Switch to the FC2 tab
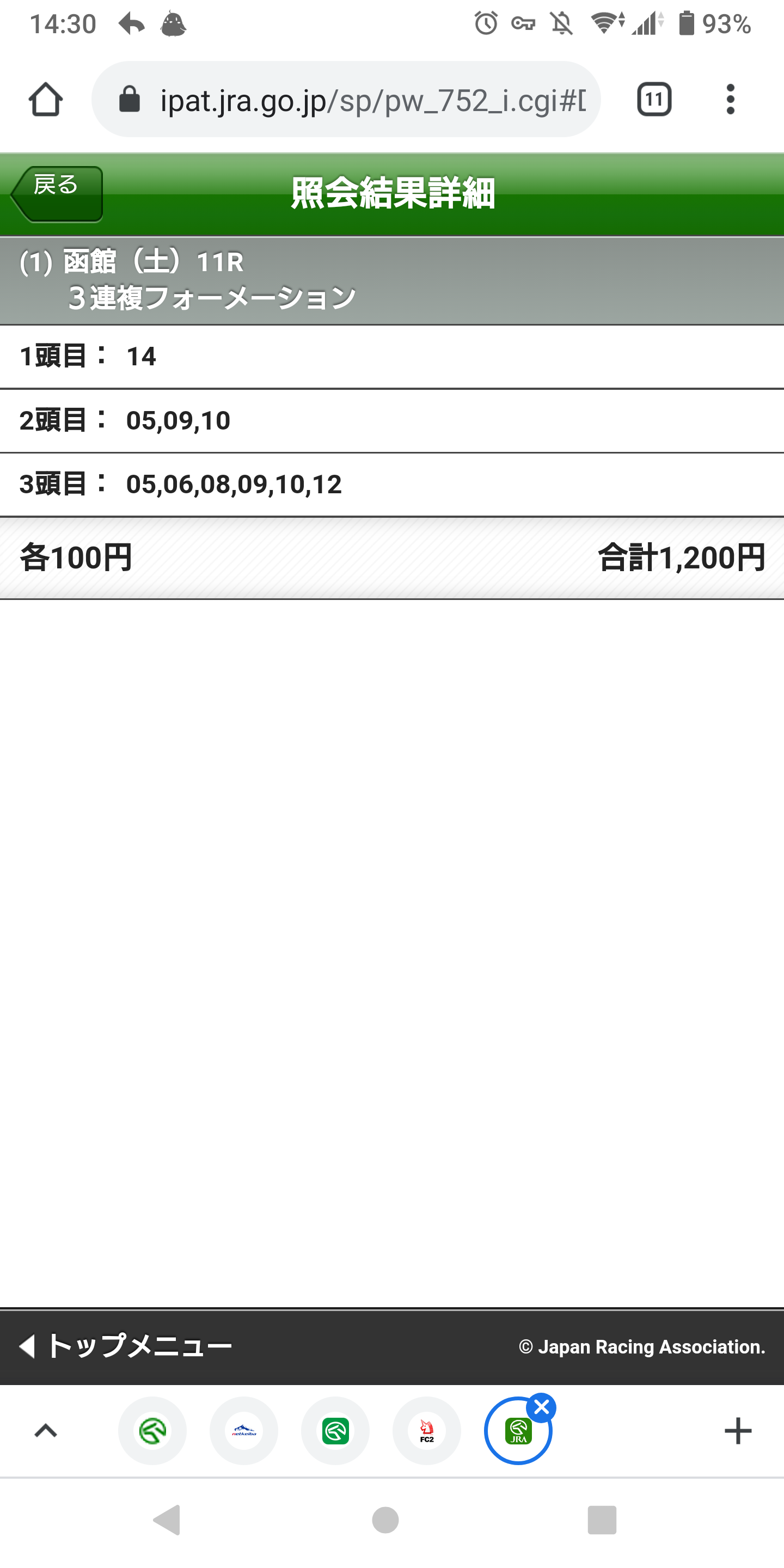This screenshot has width=784, height=1568. 427,1430
